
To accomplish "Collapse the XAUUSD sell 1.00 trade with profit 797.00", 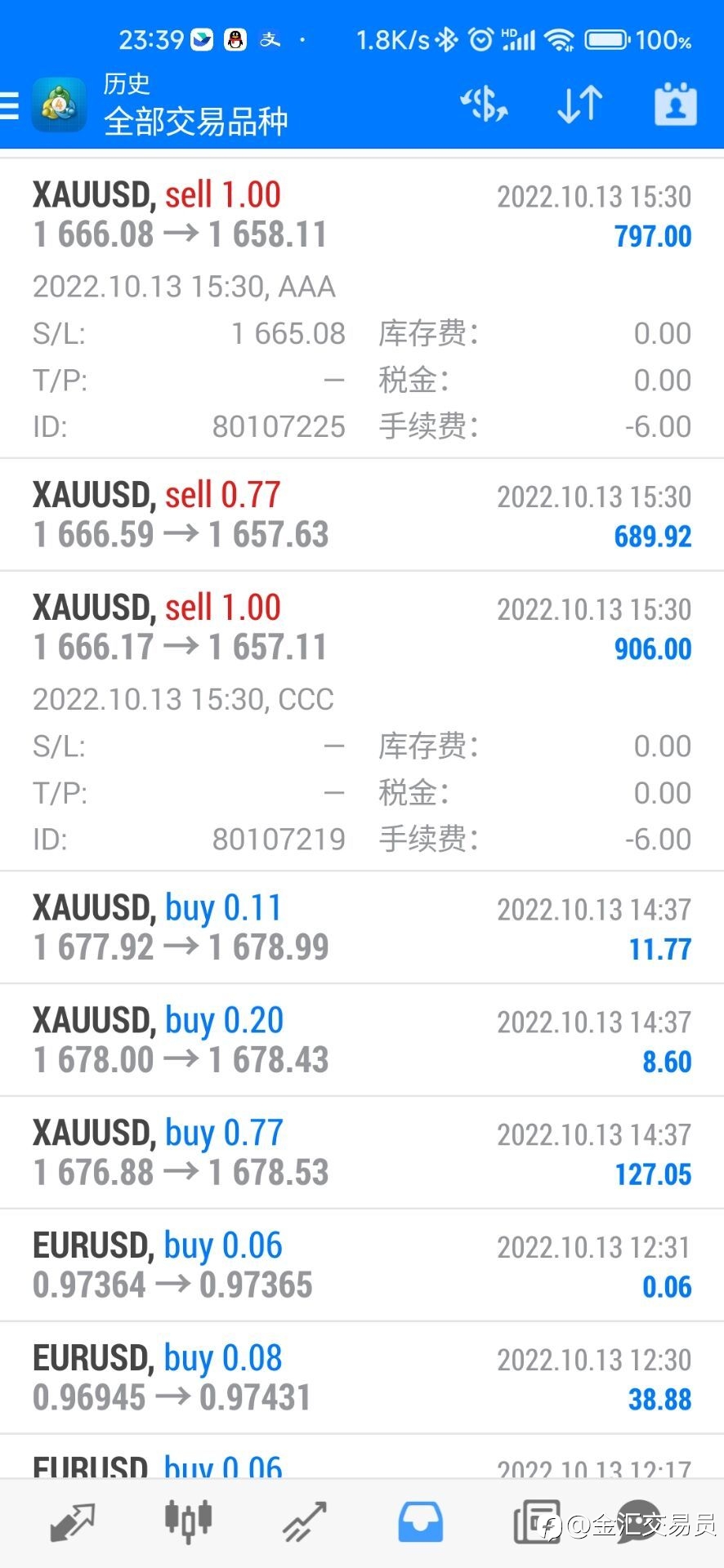I will [x=362, y=308].
